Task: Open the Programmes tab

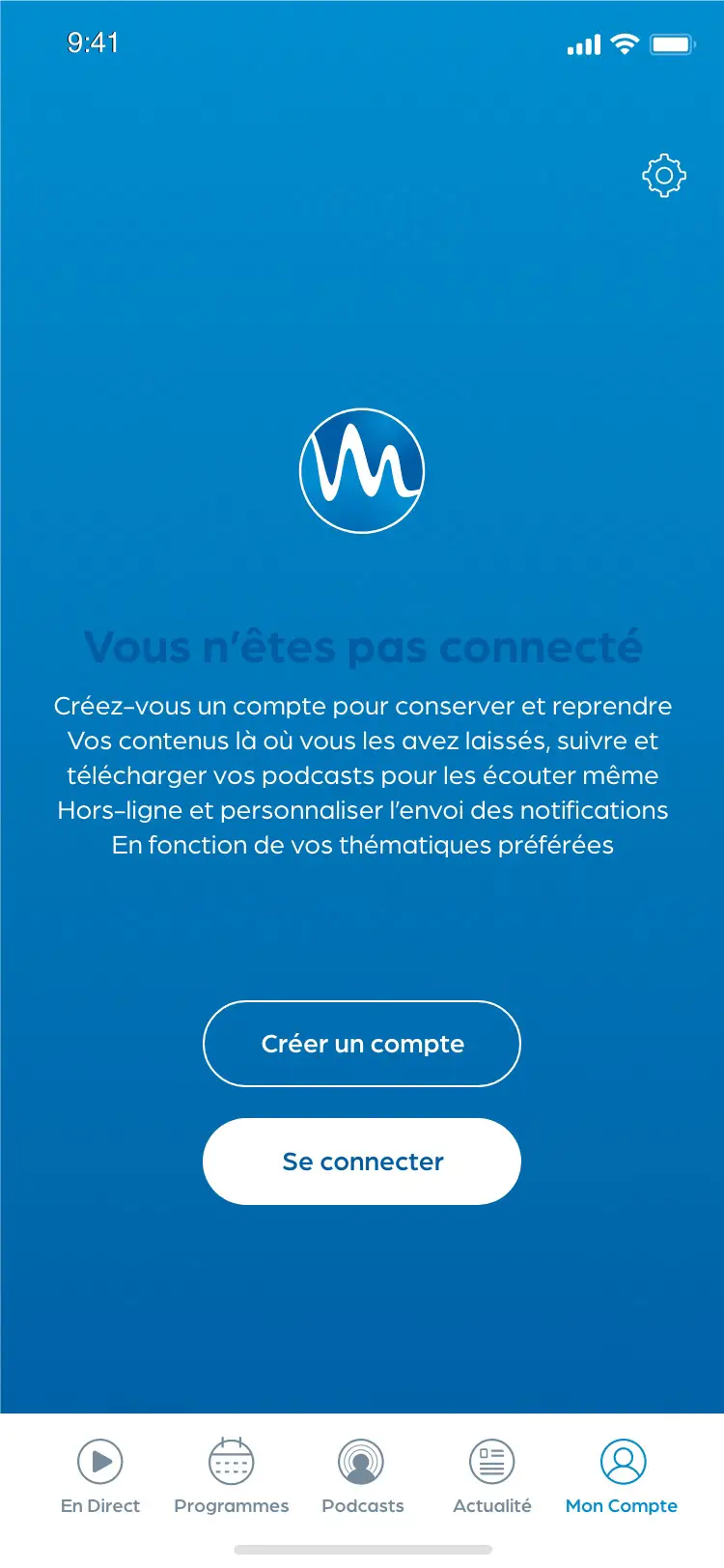Action: [232, 1475]
